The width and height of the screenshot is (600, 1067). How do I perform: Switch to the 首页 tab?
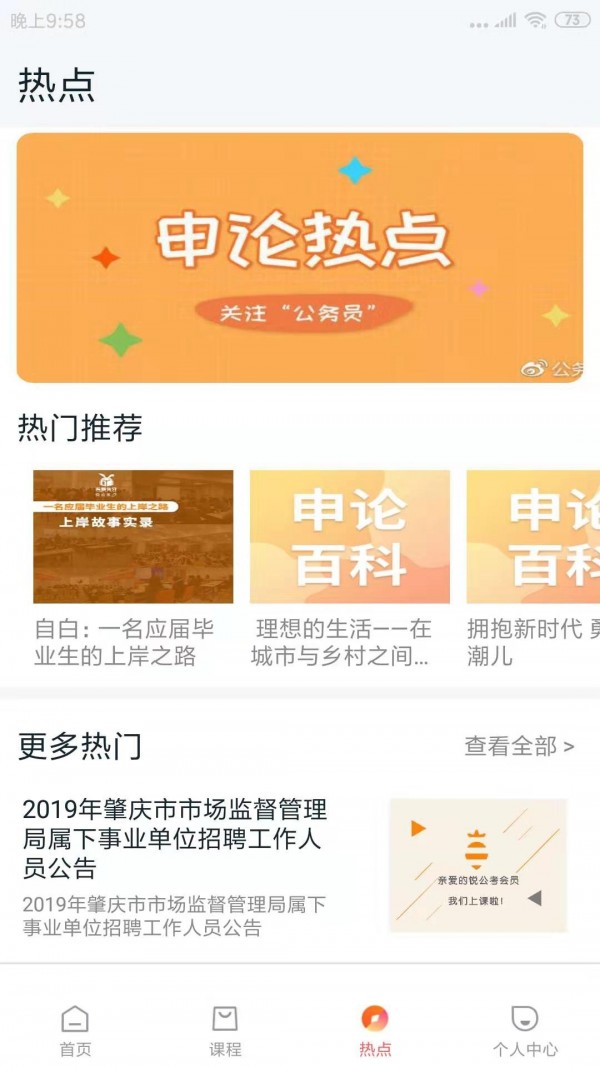[75, 1031]
